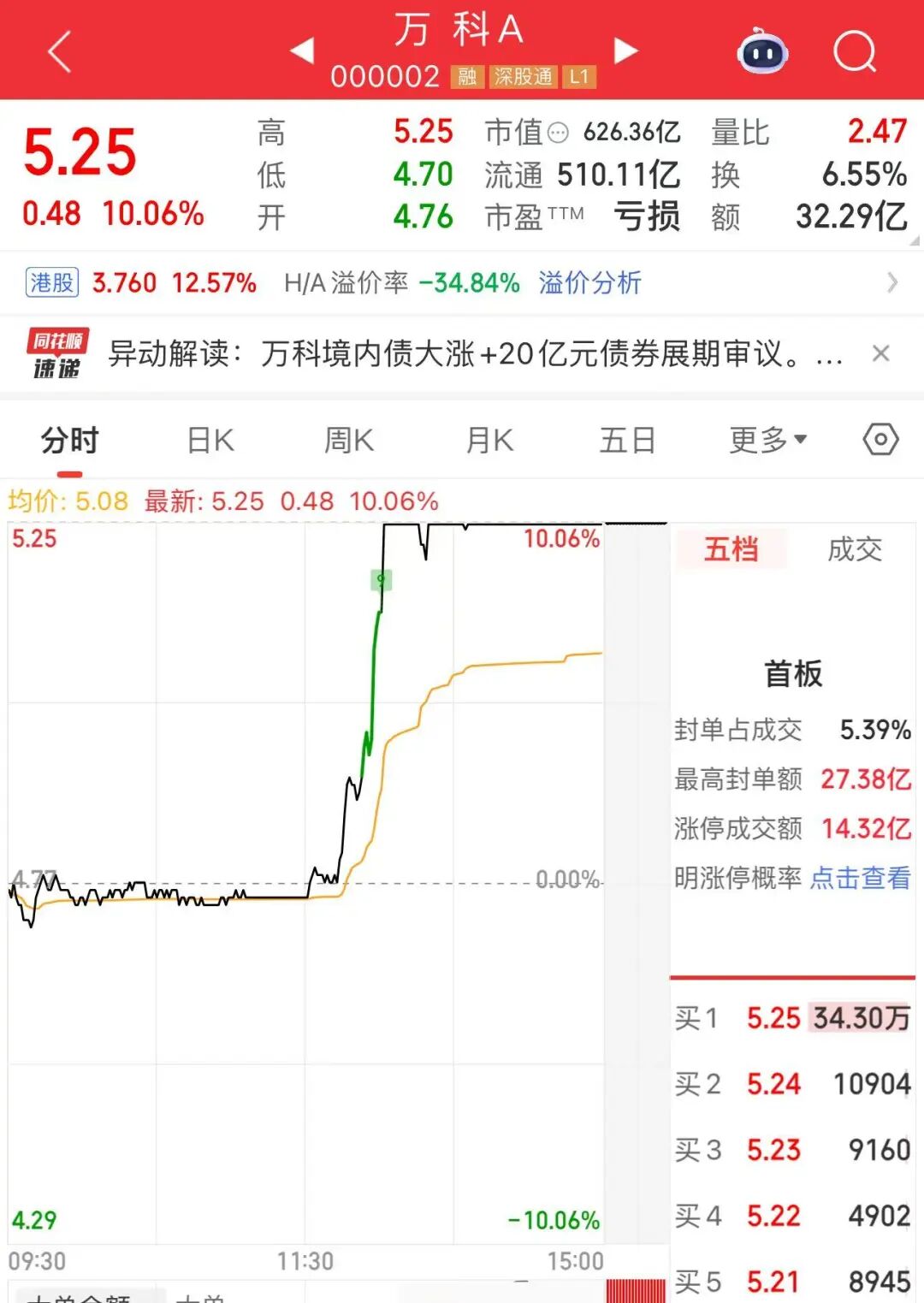Switch to the previous stock
924x1303 pixels.
(x=303, y=50)
